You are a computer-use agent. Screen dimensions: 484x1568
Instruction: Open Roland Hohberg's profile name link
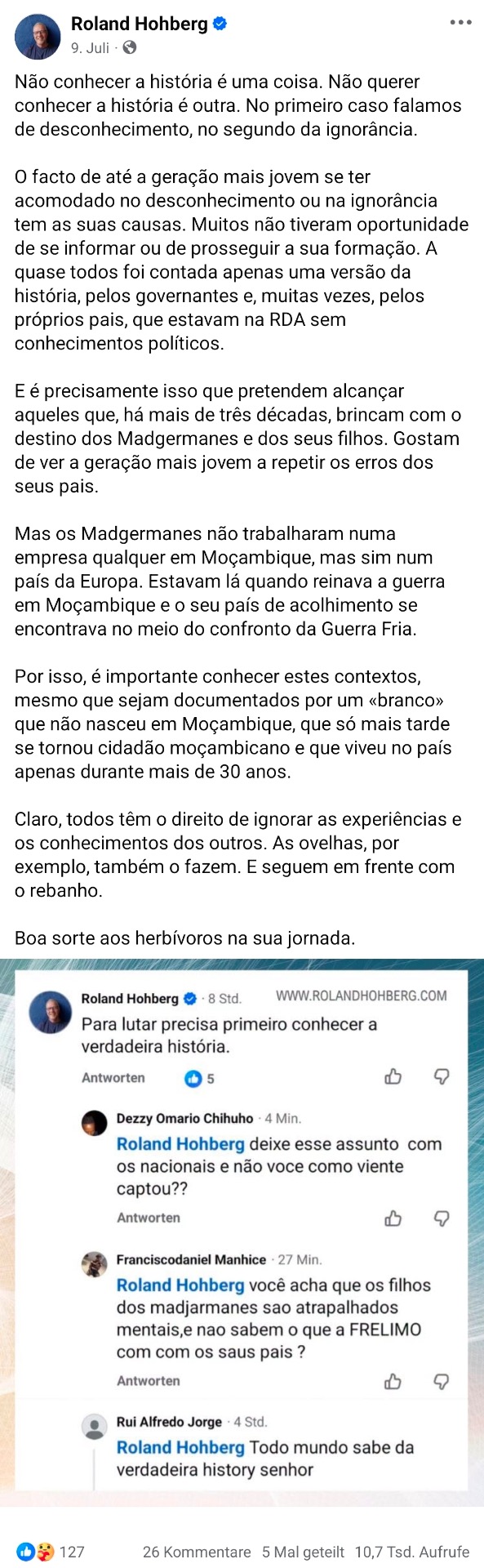point(140,24)
